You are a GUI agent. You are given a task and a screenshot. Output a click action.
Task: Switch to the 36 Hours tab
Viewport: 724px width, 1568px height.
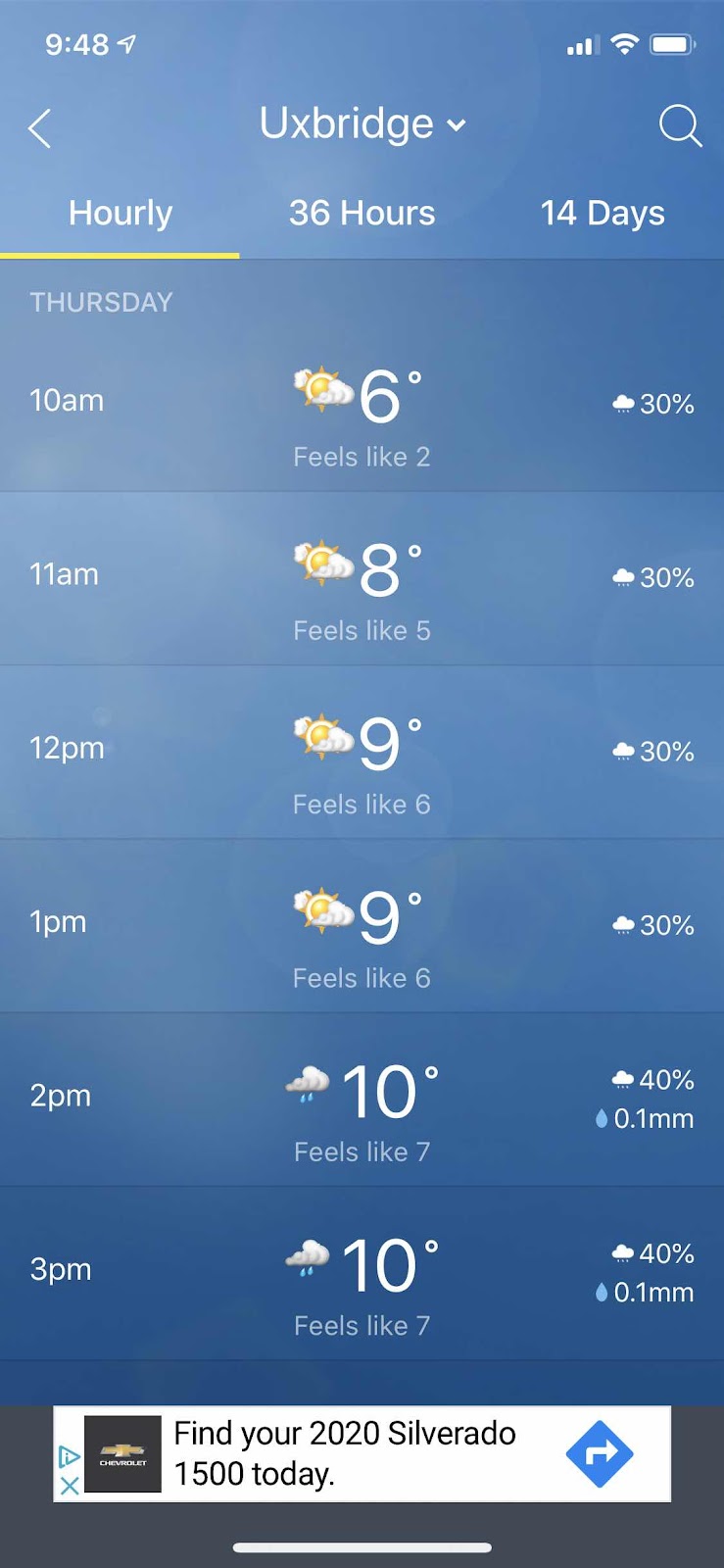click(362, 214)
